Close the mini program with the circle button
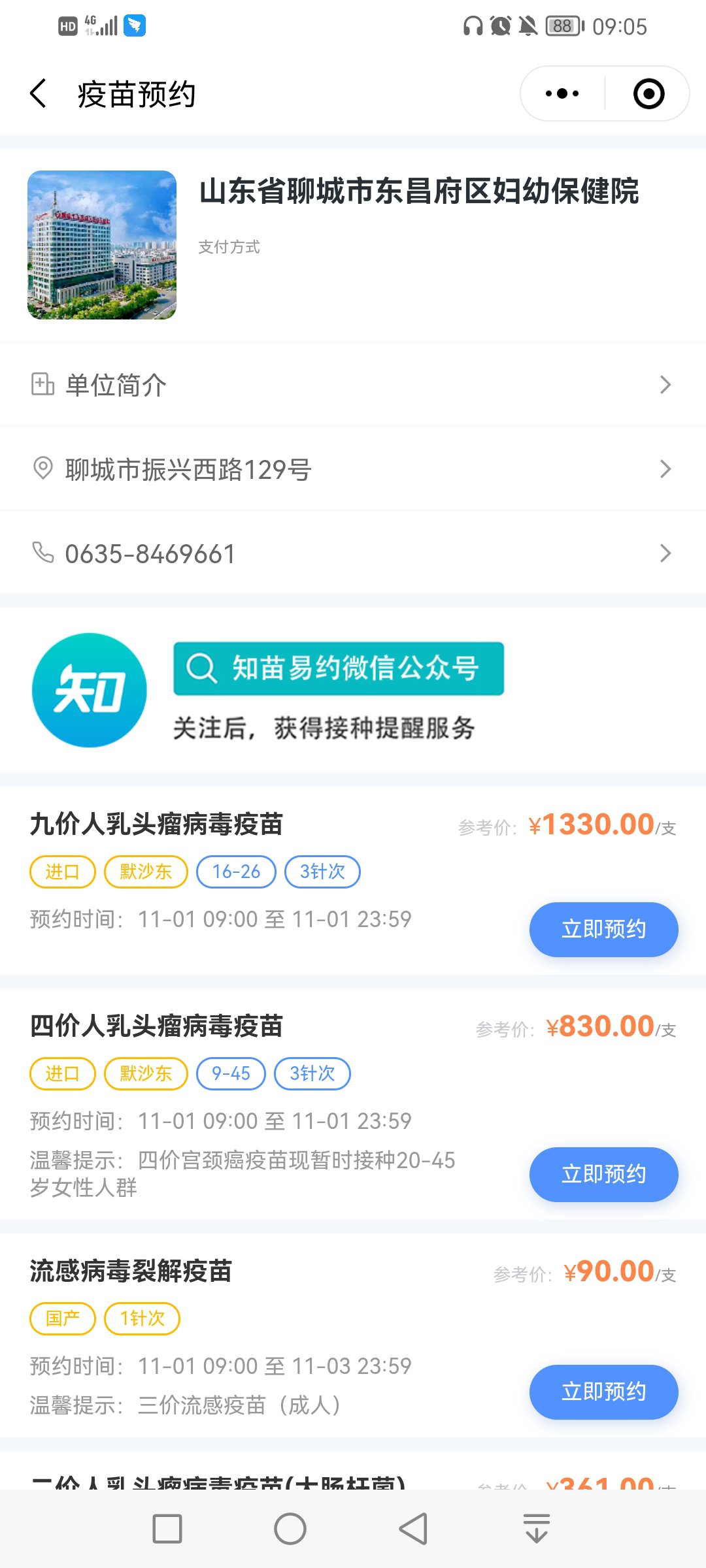706x1568 pixels. click(648, 93)
